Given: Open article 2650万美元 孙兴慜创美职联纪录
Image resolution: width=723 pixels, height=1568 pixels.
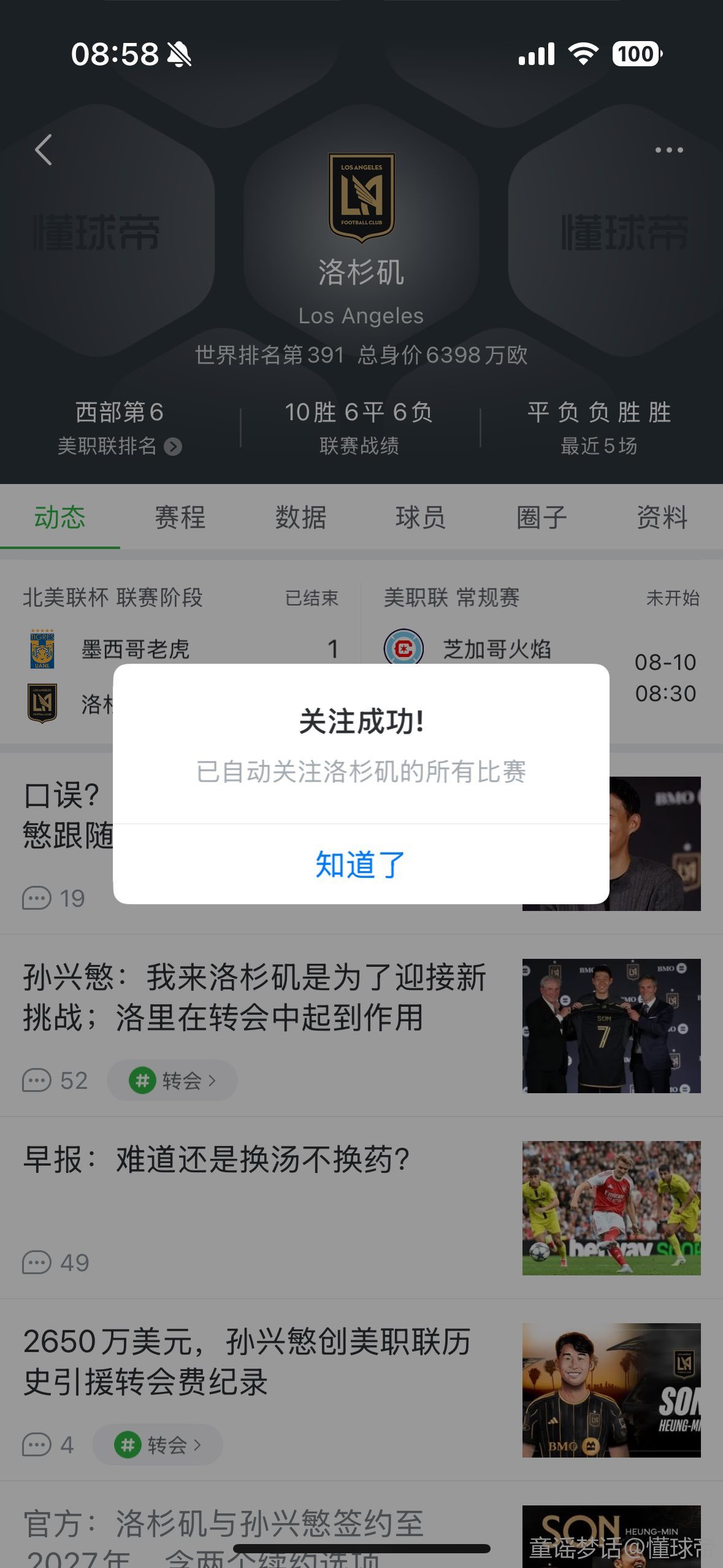Looking at the screenshot, I should tap(247, 1361).
